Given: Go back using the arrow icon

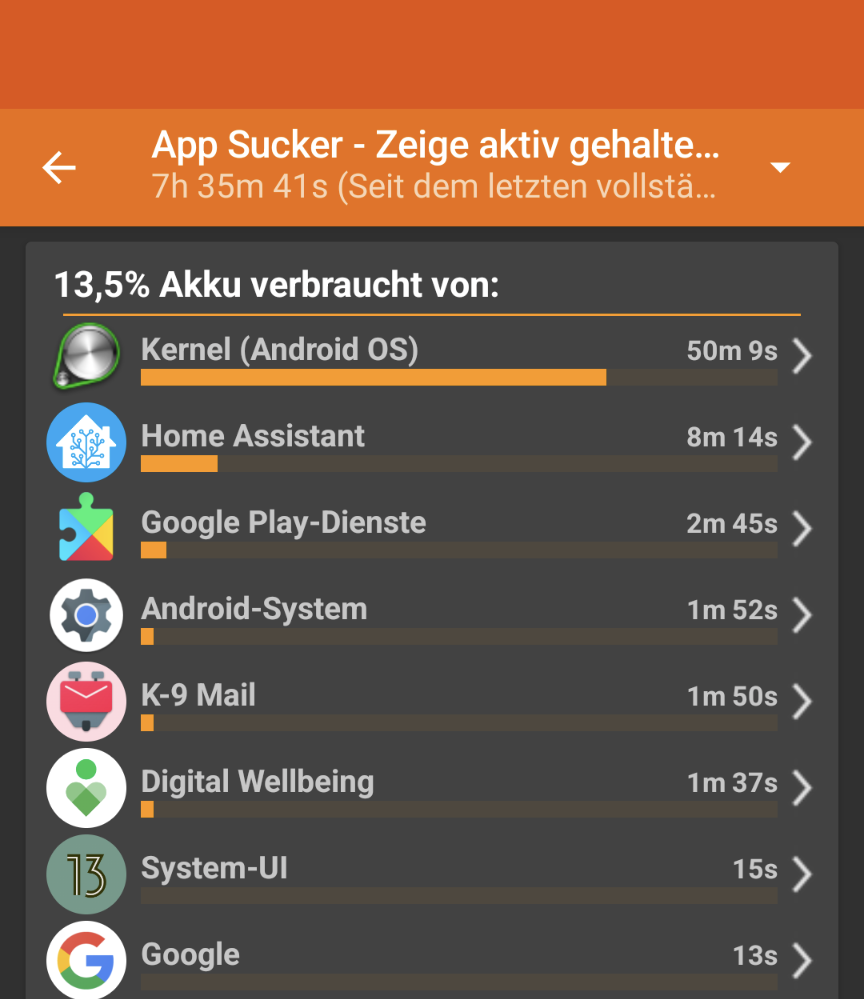Looking at the screenshot, I should click(x=59, y=167).
